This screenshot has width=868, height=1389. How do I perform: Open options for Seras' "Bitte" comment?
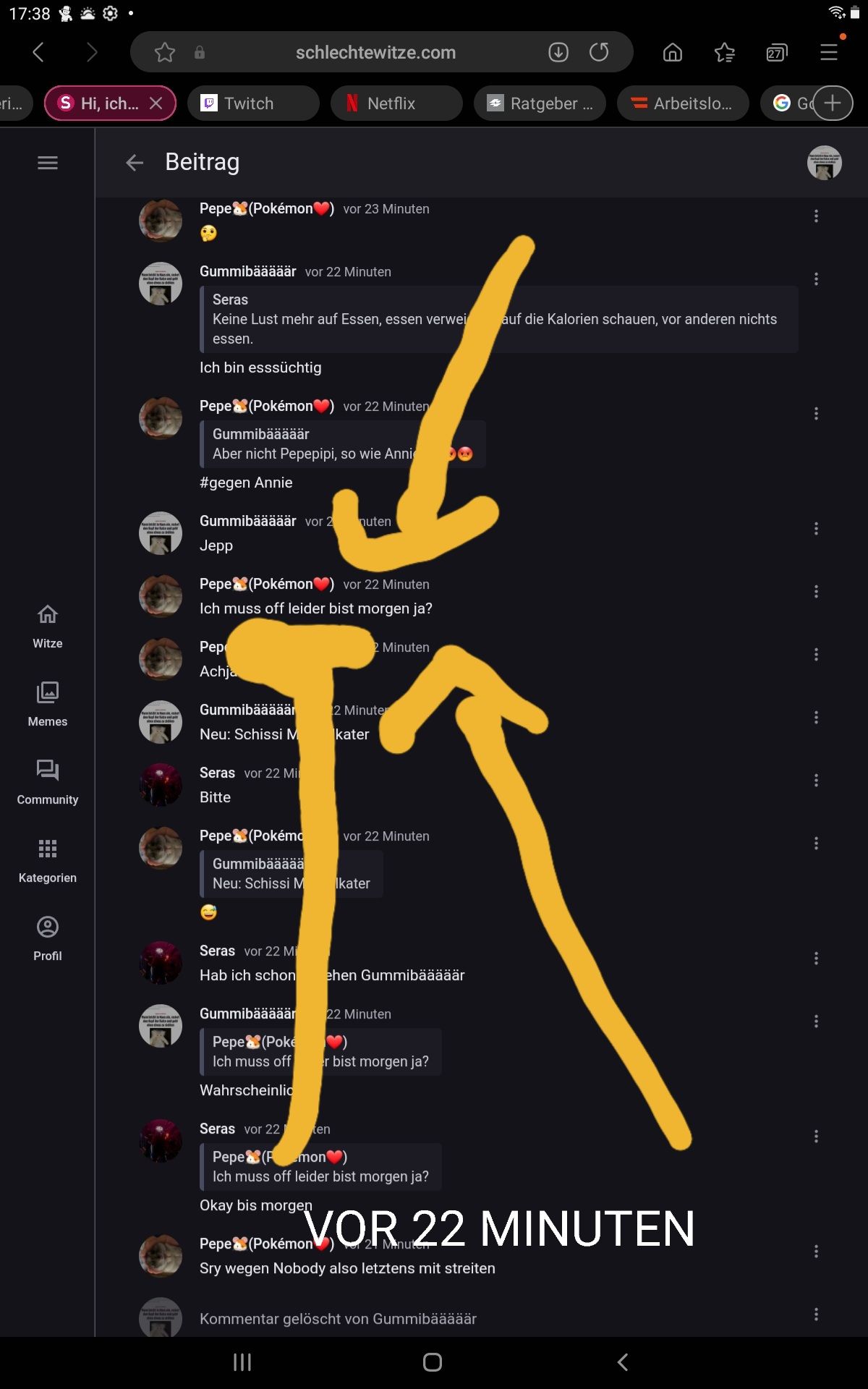tap(816, 781)
